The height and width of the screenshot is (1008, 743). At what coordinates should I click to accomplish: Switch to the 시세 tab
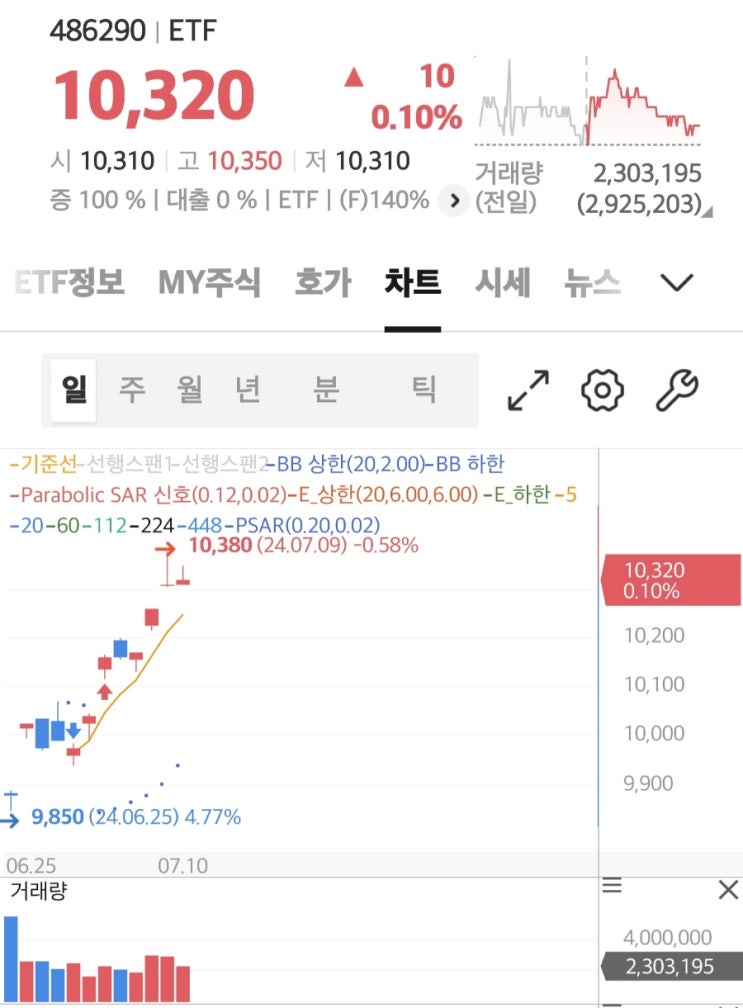pos(503,282)
